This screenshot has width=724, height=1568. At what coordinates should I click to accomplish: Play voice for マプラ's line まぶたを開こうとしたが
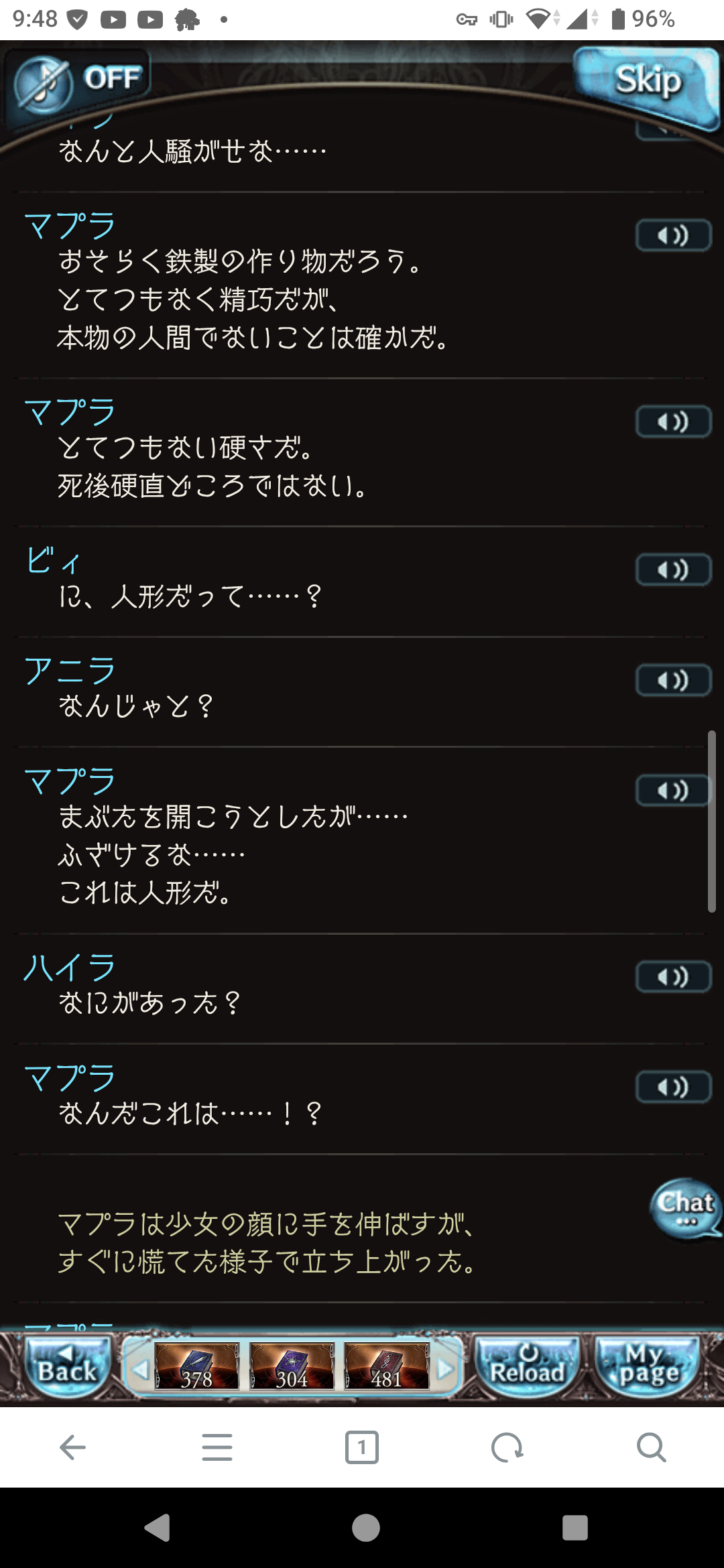(x=672, y=791)
